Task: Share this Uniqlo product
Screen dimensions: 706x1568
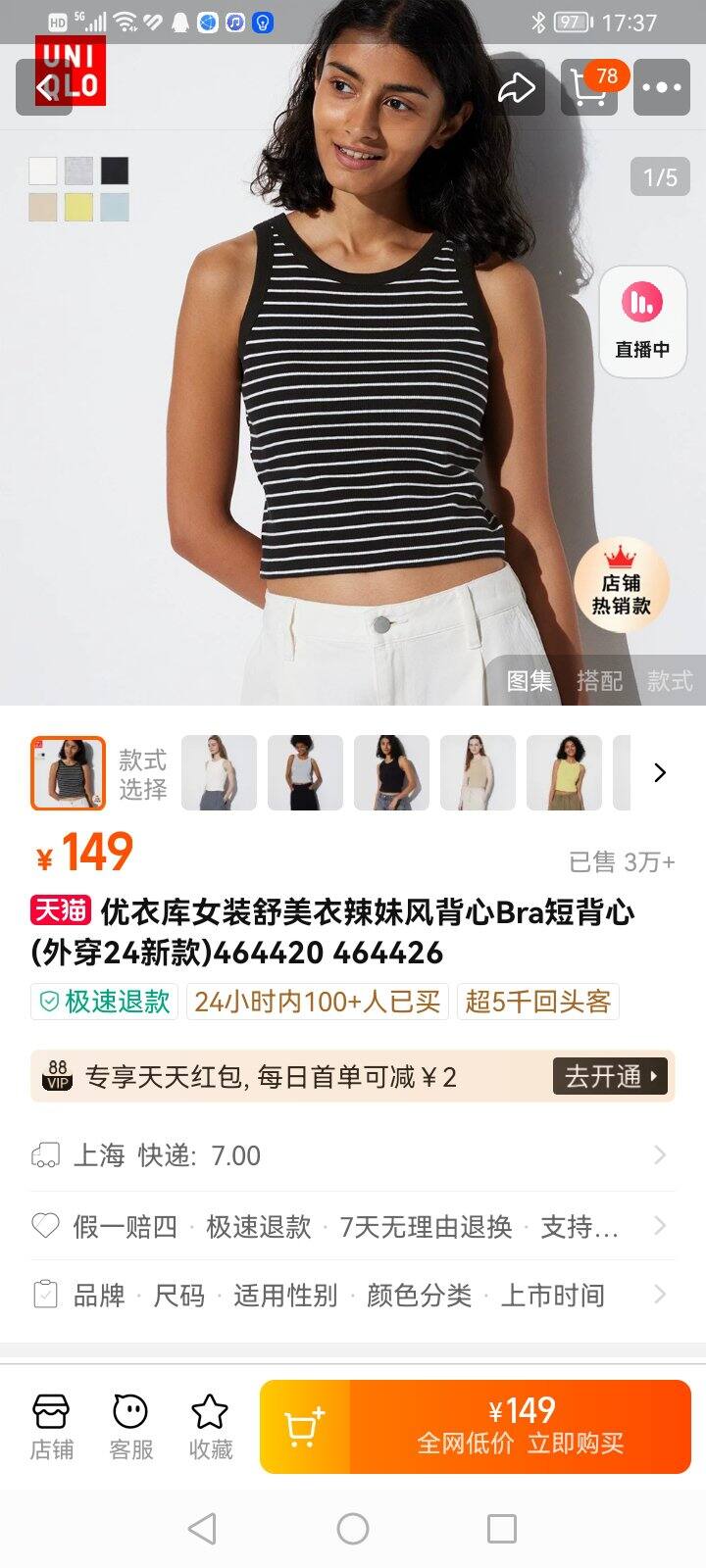Action: (517, 88)
